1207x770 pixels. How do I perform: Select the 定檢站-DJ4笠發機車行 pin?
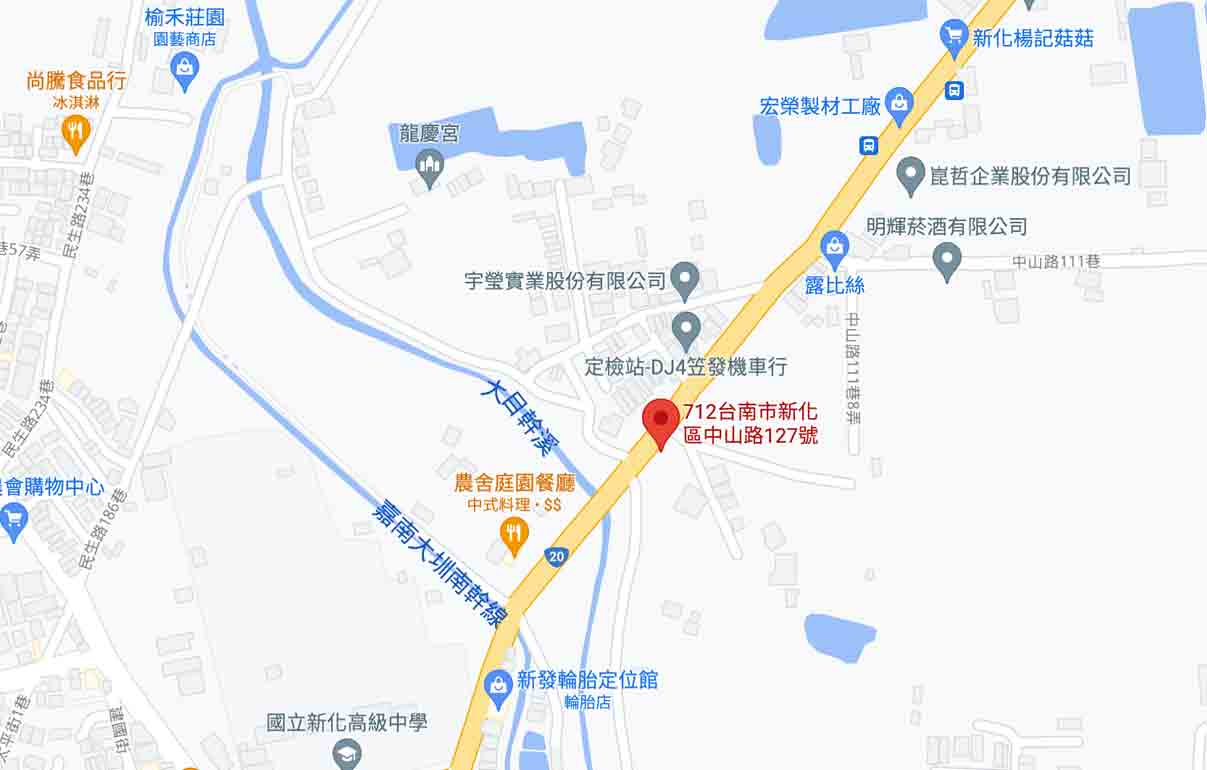click(x=686, y=328)
